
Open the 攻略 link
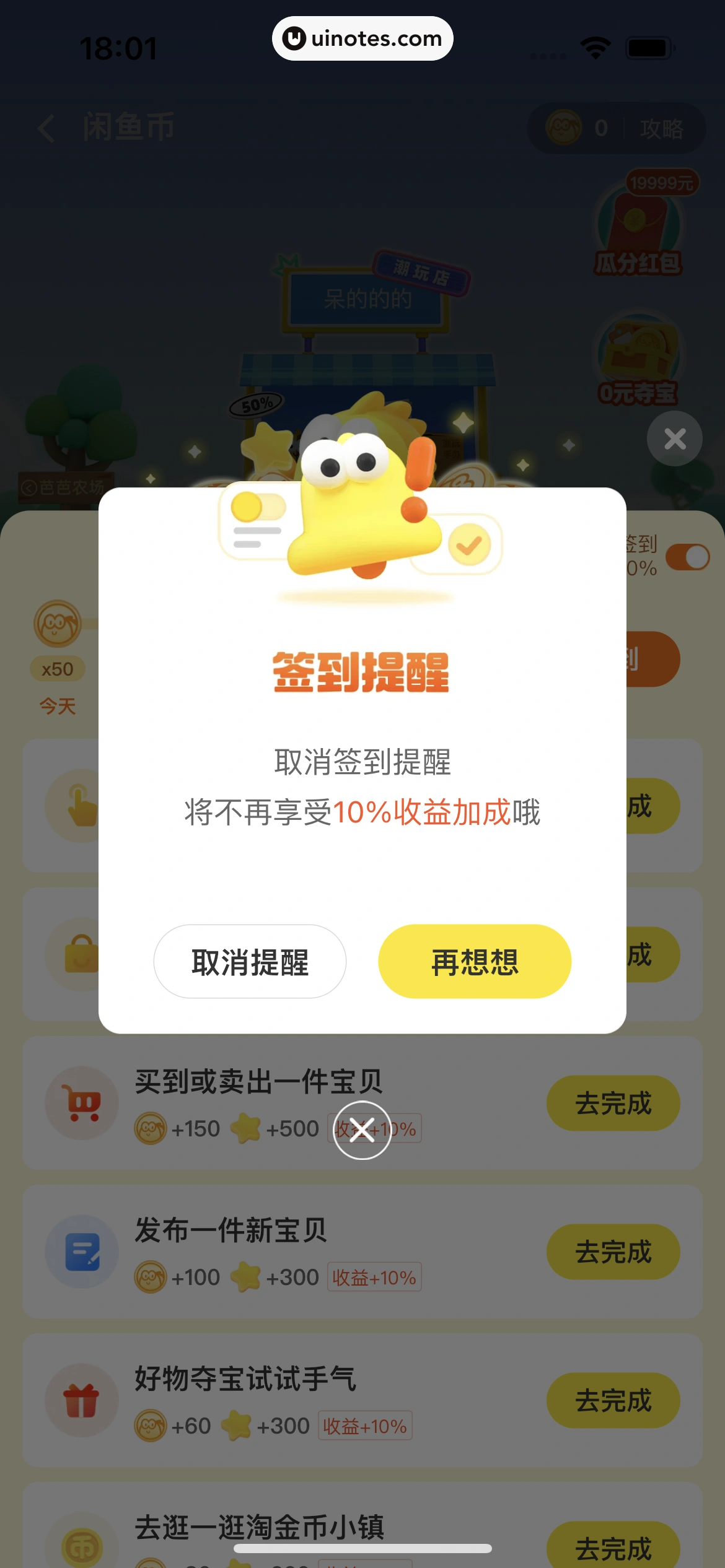(662, 128)
